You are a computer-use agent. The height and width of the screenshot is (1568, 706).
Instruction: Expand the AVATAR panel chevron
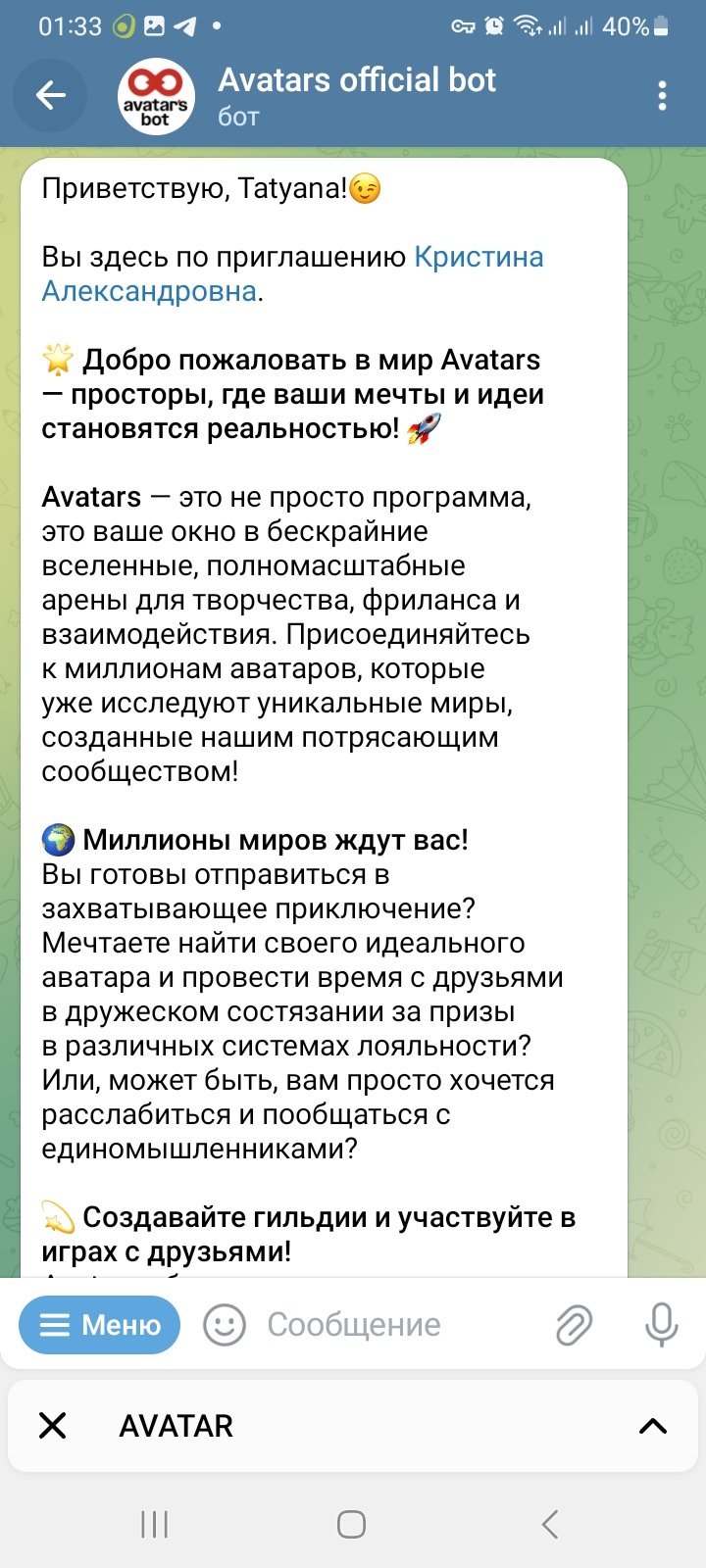(652, 1426)
